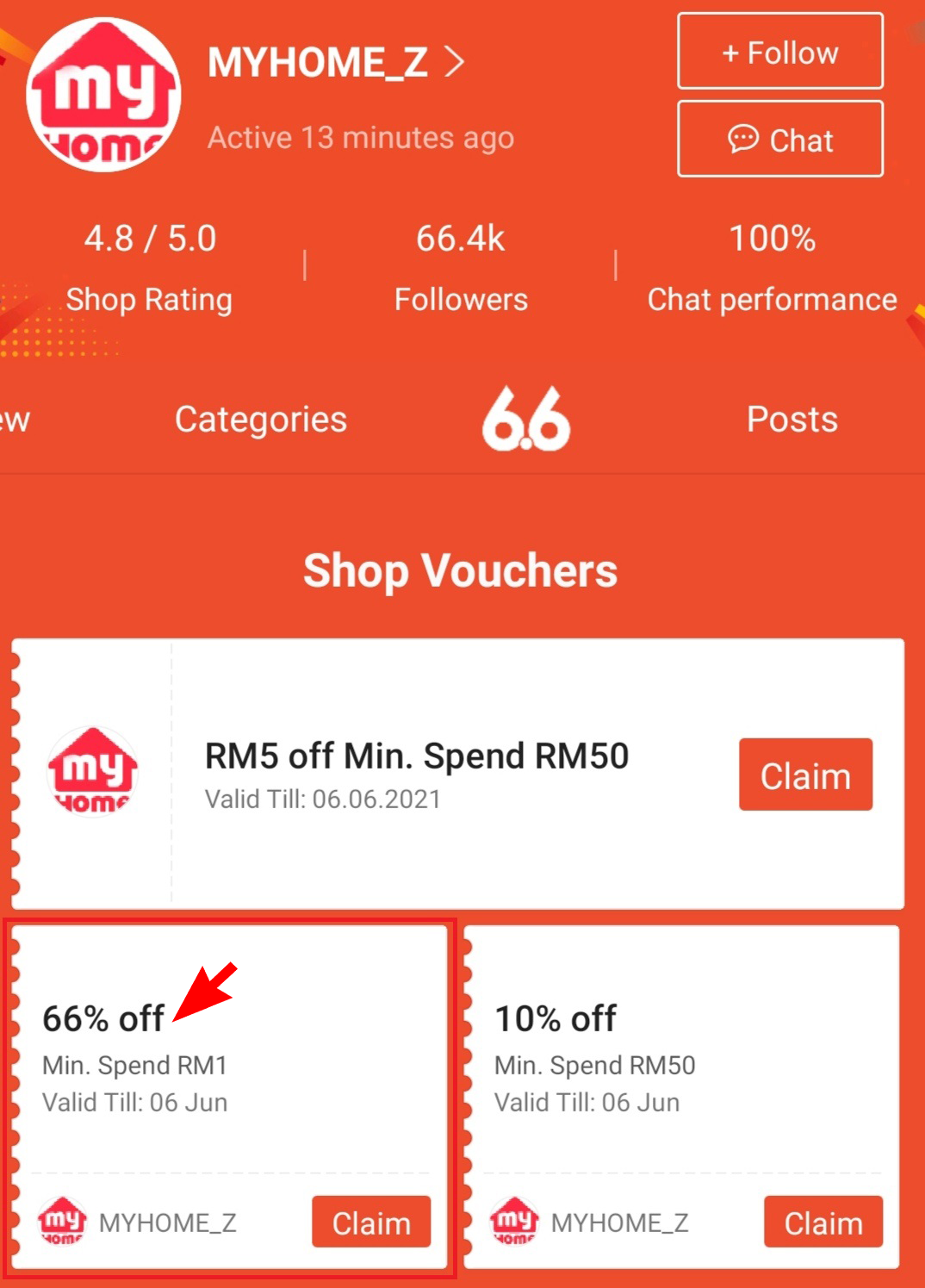The image size is (925, 1288).
Task: Claim the 66% off voucher
Action: click(371, 1222)
